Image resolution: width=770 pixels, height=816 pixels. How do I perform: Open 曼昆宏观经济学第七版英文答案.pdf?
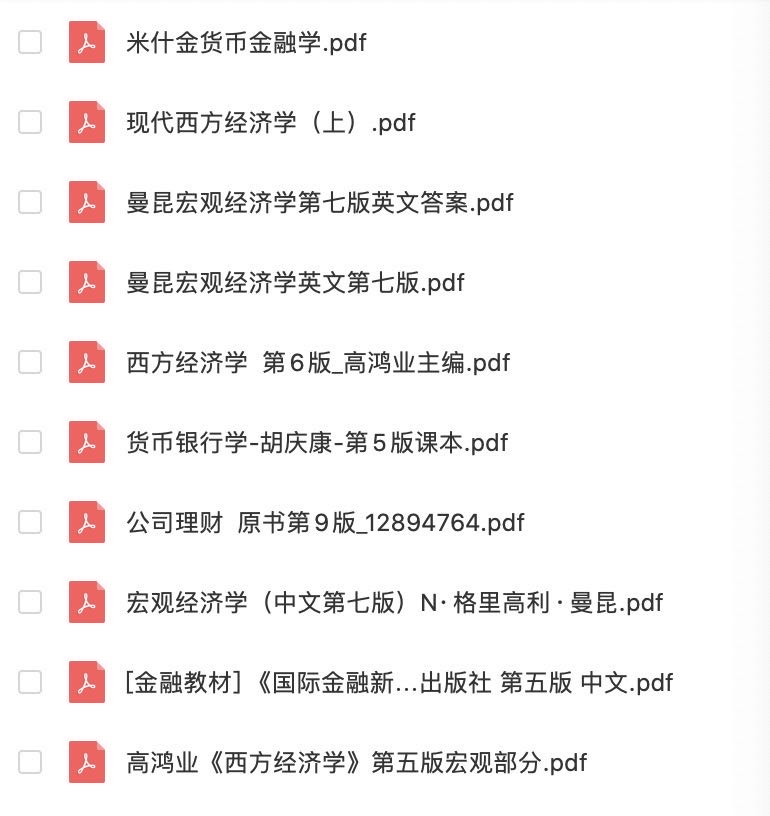(319, 203)
